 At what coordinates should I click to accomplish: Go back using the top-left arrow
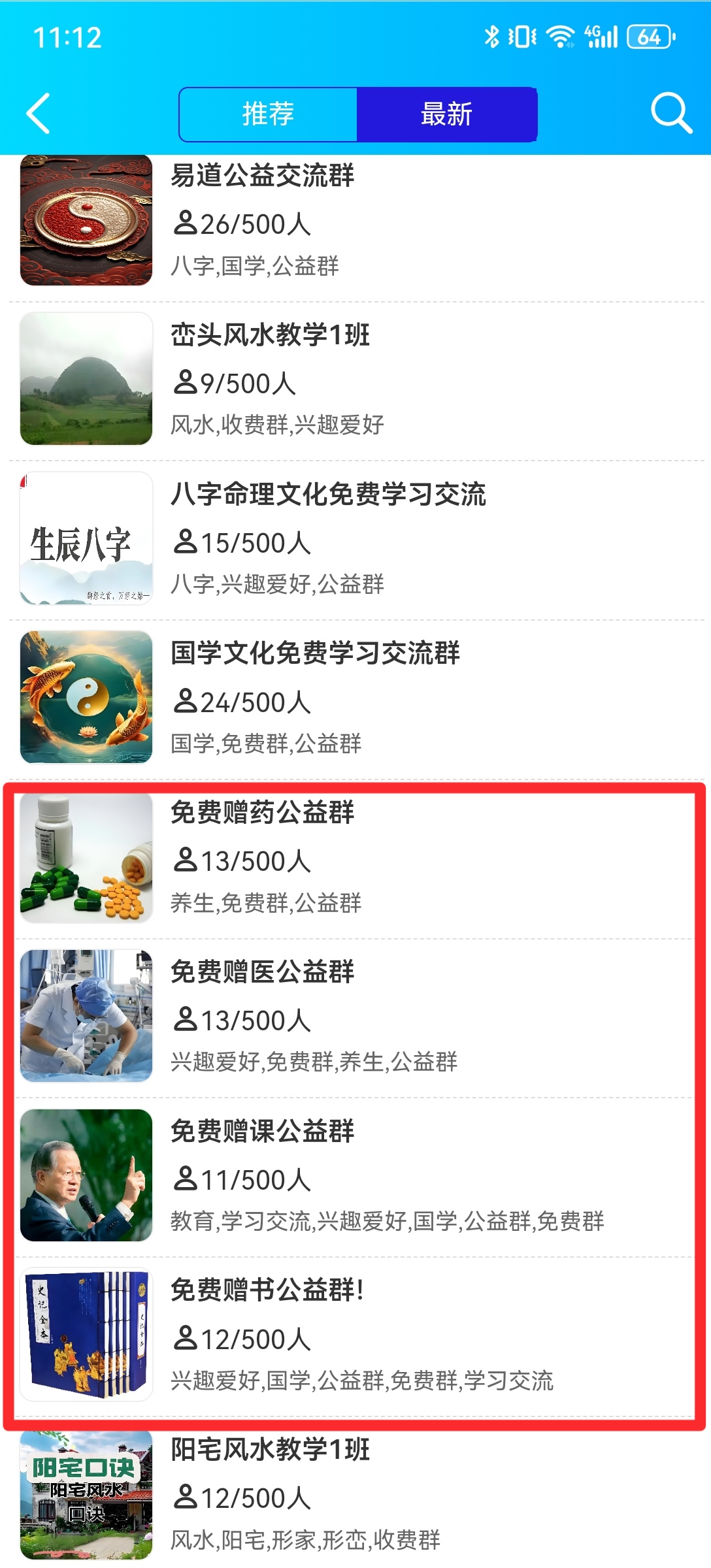pyautogui.click(x=39, y=114)
